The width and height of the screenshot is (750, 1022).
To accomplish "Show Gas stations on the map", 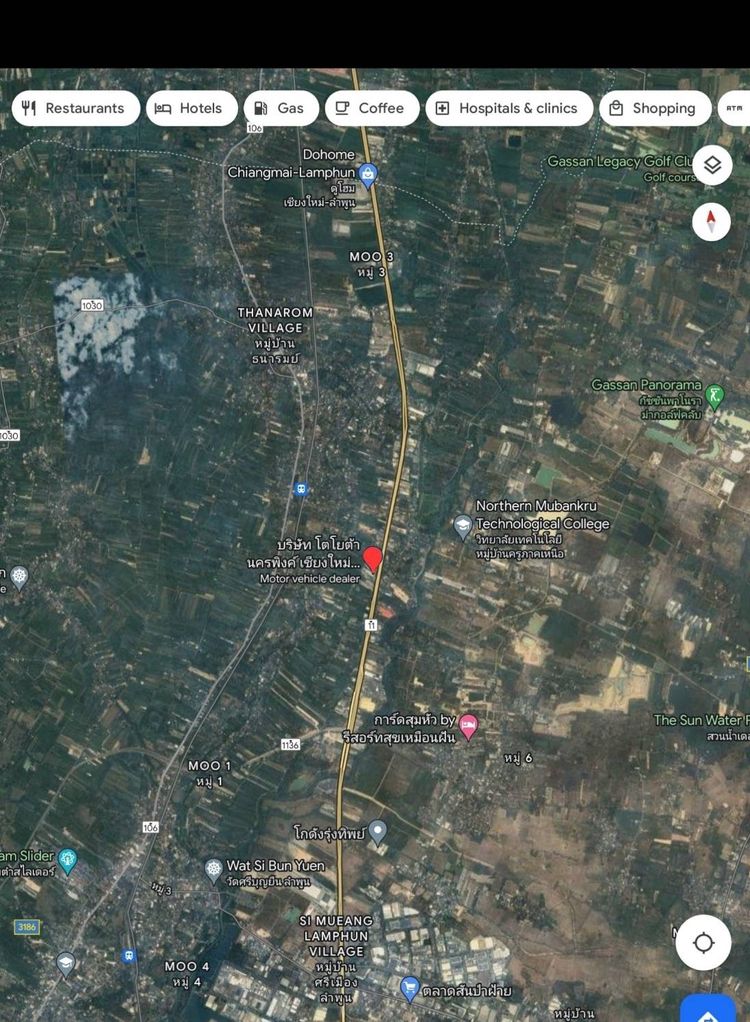I will point(280,108).
